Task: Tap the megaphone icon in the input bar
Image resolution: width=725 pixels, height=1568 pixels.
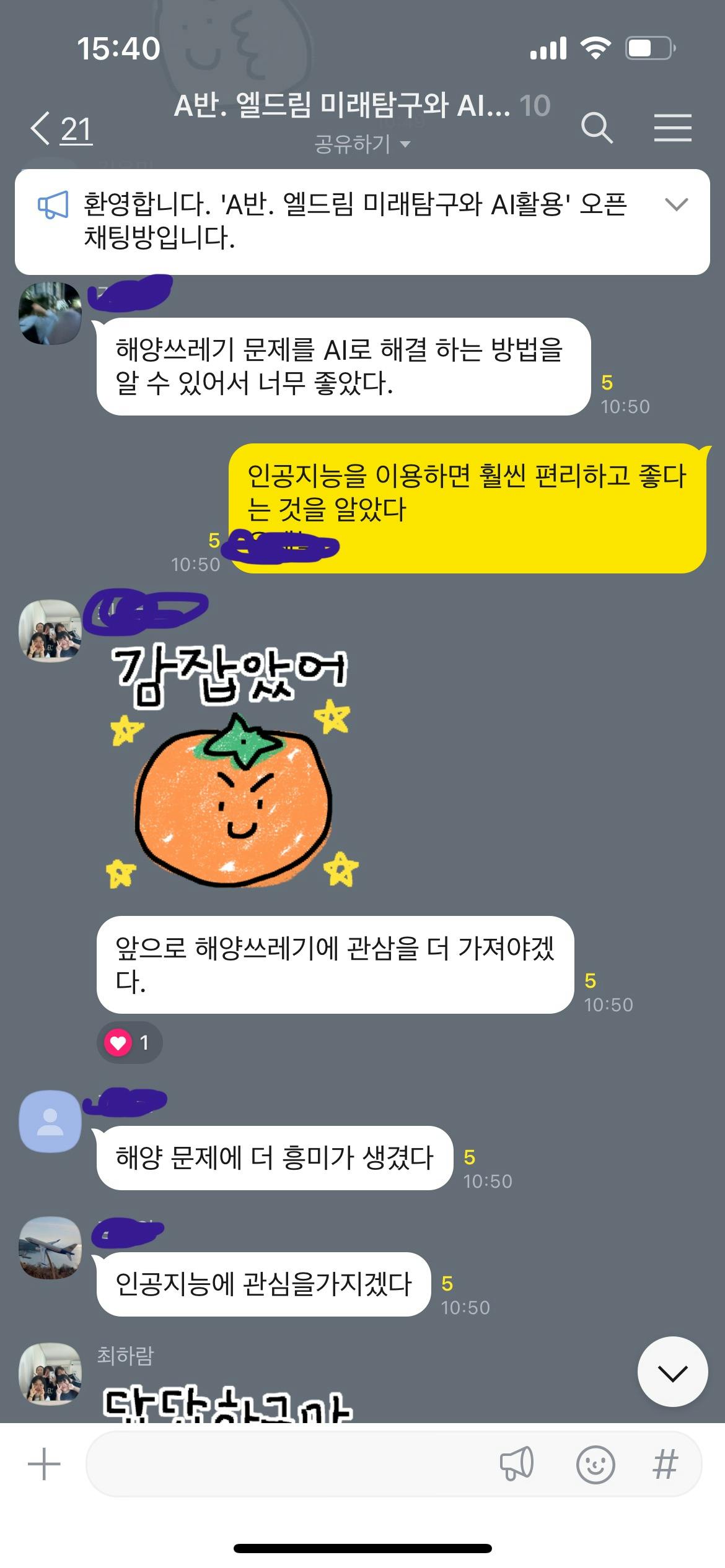Action: tap(517, 1465)
